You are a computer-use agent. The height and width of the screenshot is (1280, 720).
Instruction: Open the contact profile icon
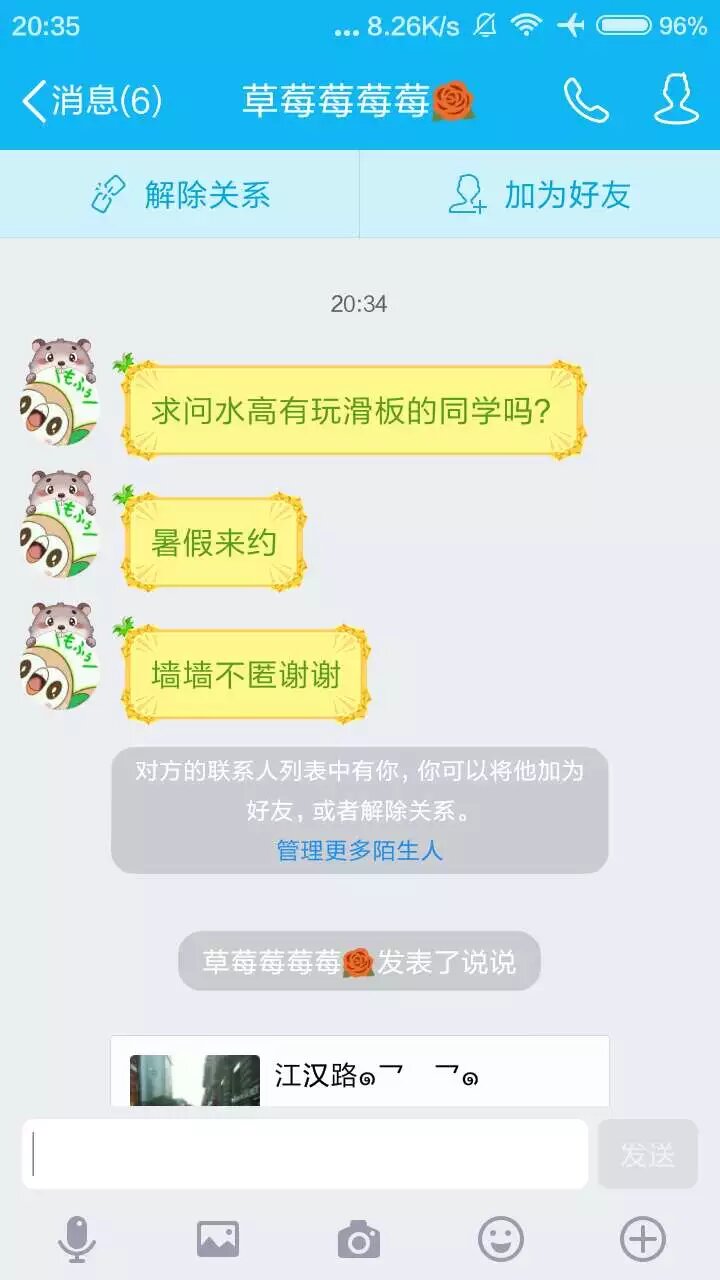point(676,101)
